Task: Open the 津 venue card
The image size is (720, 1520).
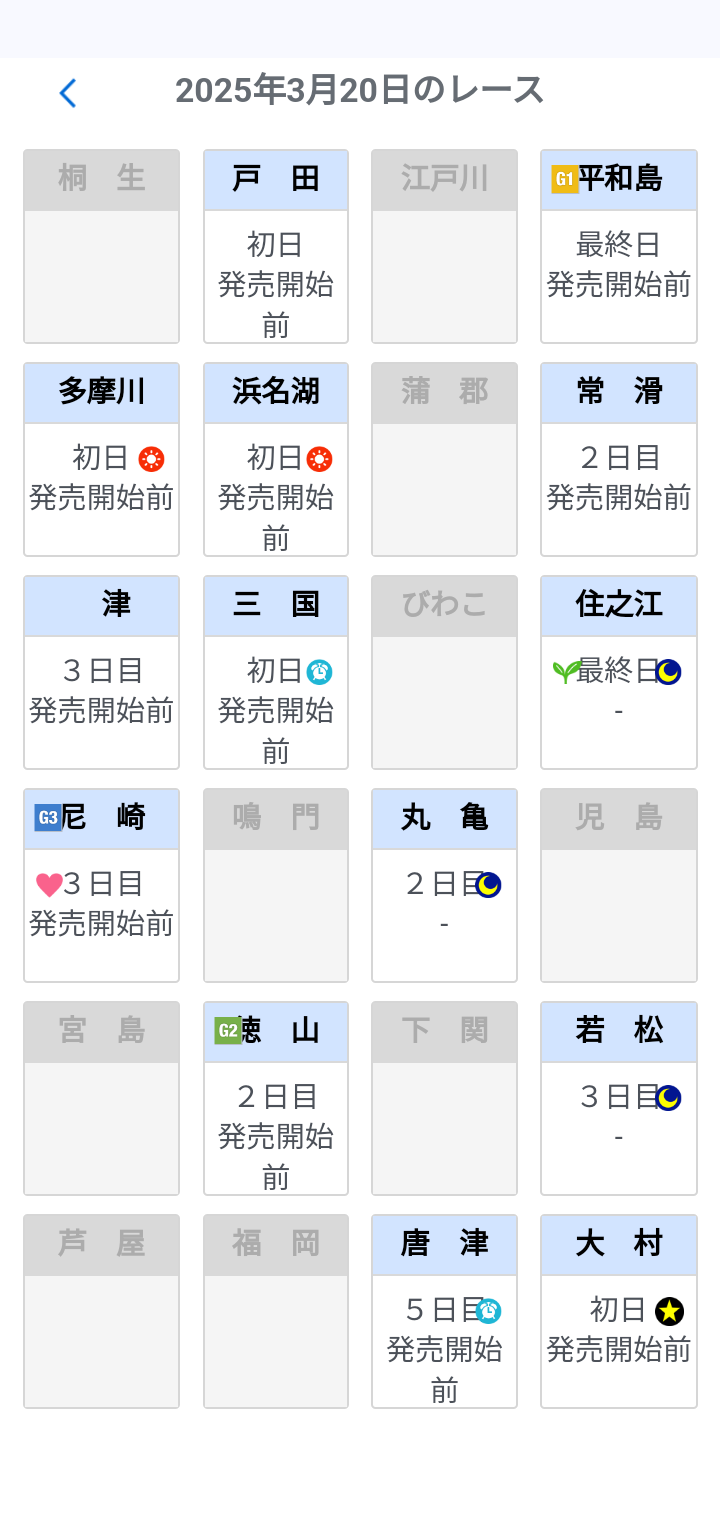Action: tap(101, 672)
